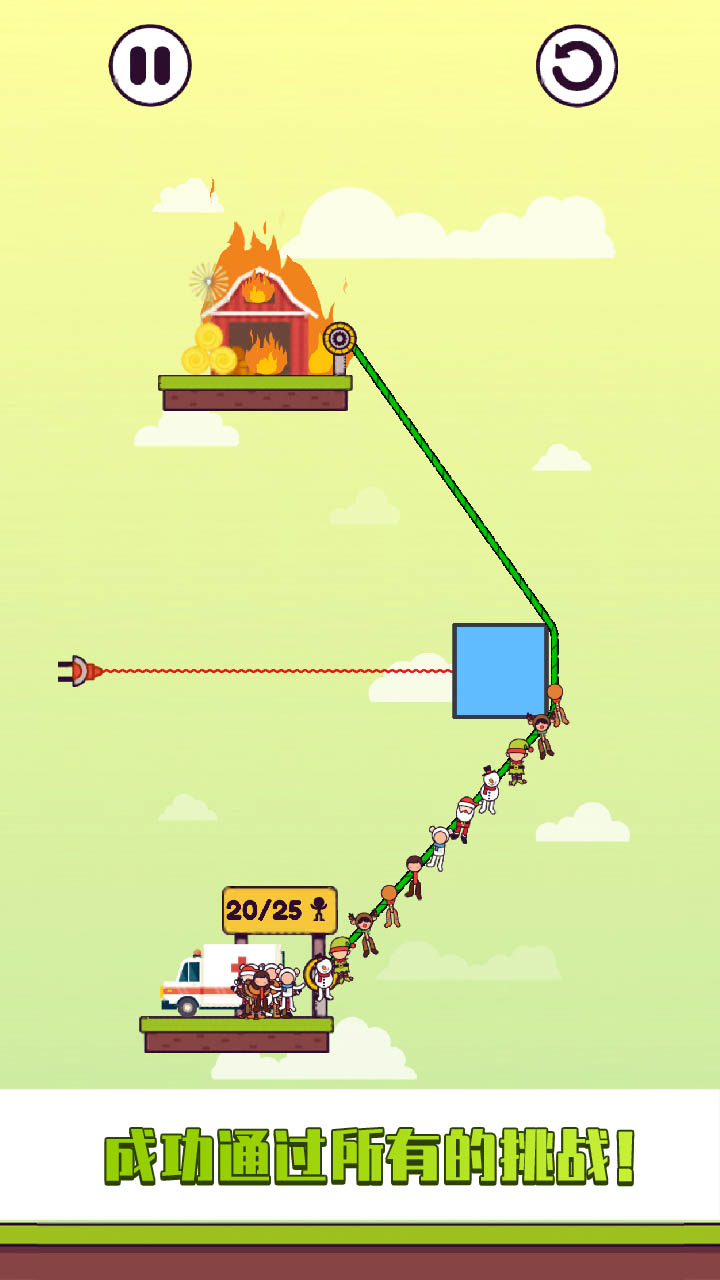Restart the current level
Screen dimensions: 720x1280
pos(577,66)
